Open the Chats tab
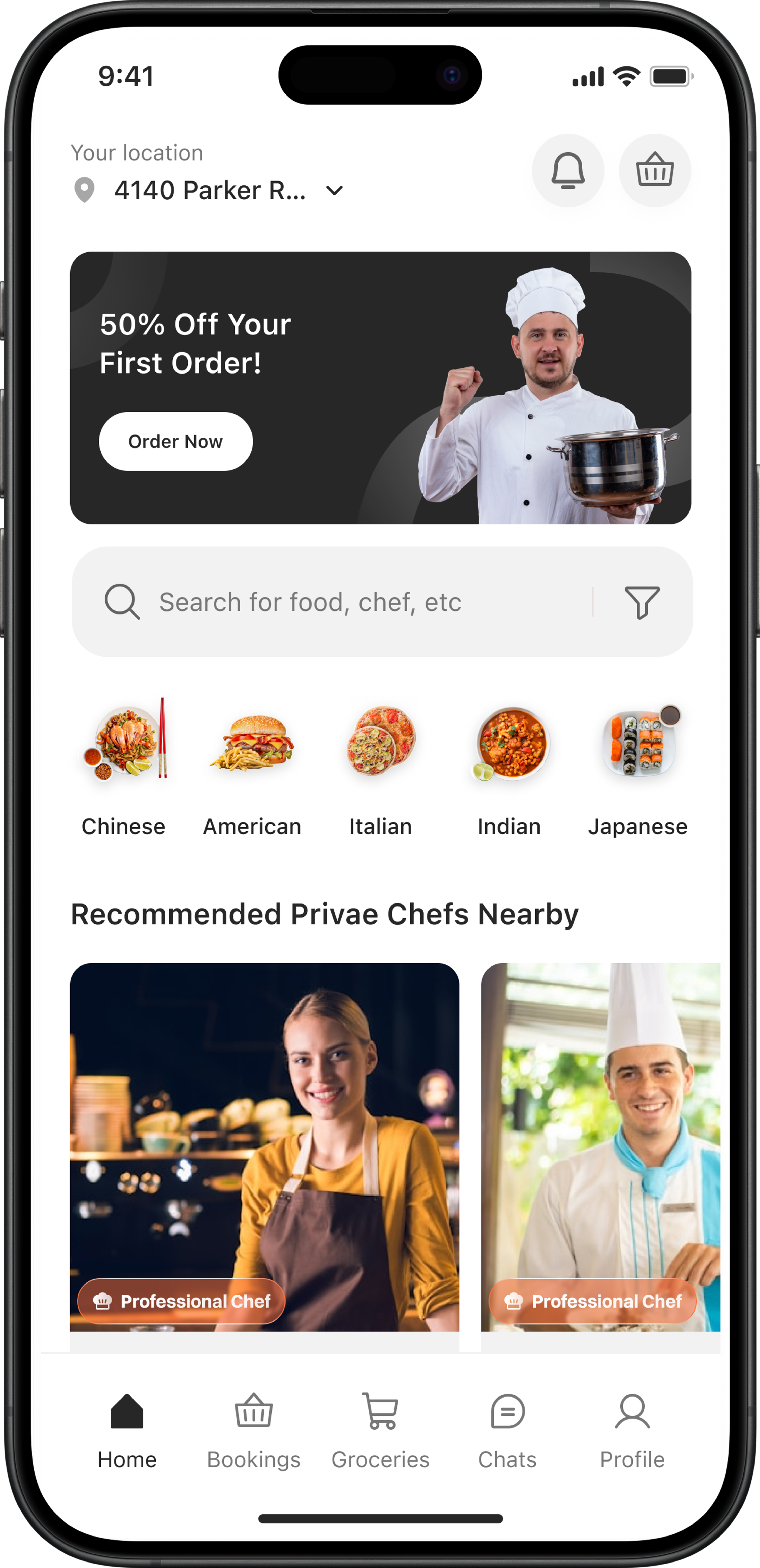Image resolution: width=760 pixels, height=1568 pixels. pyautogui.click(x=507, y=1430)
